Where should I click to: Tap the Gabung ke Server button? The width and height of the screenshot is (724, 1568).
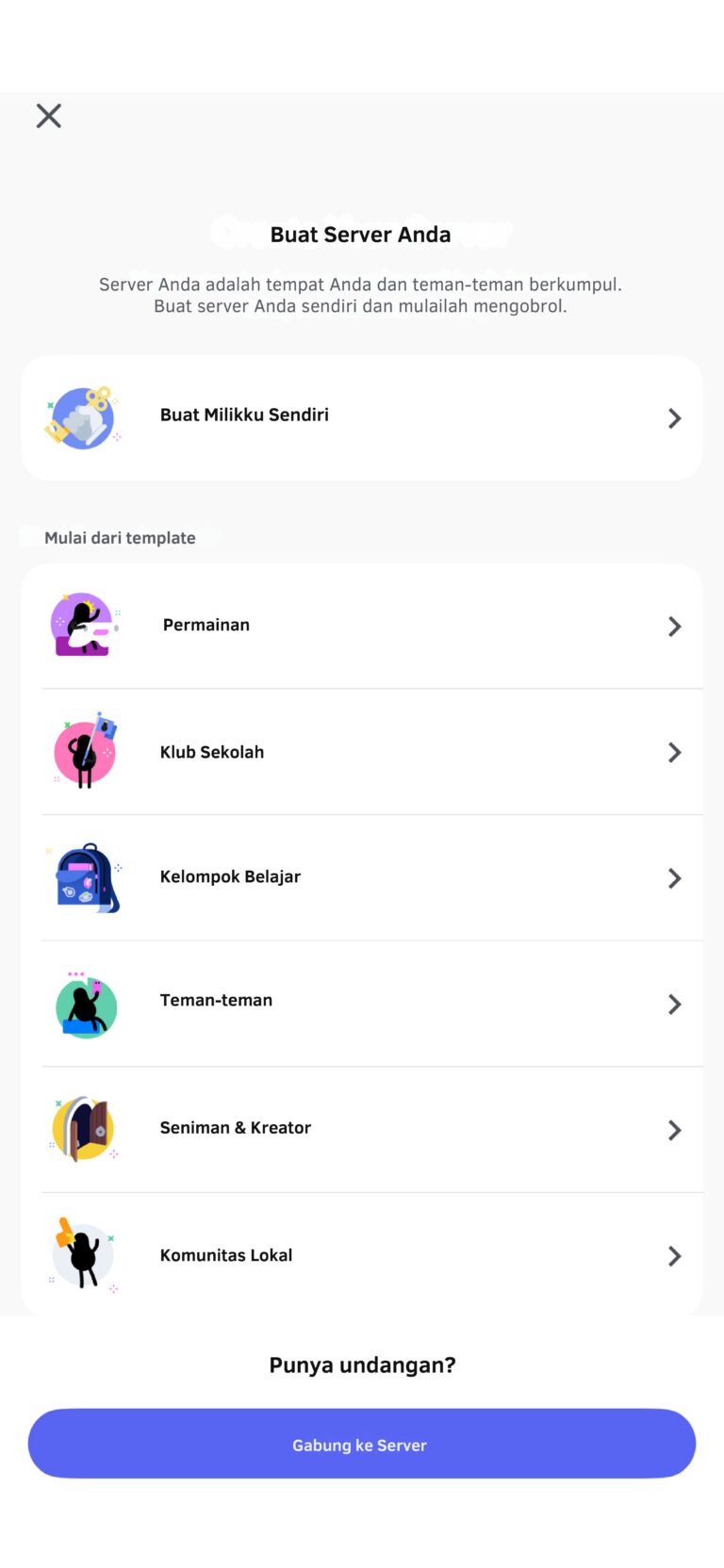click(361, 1443)
